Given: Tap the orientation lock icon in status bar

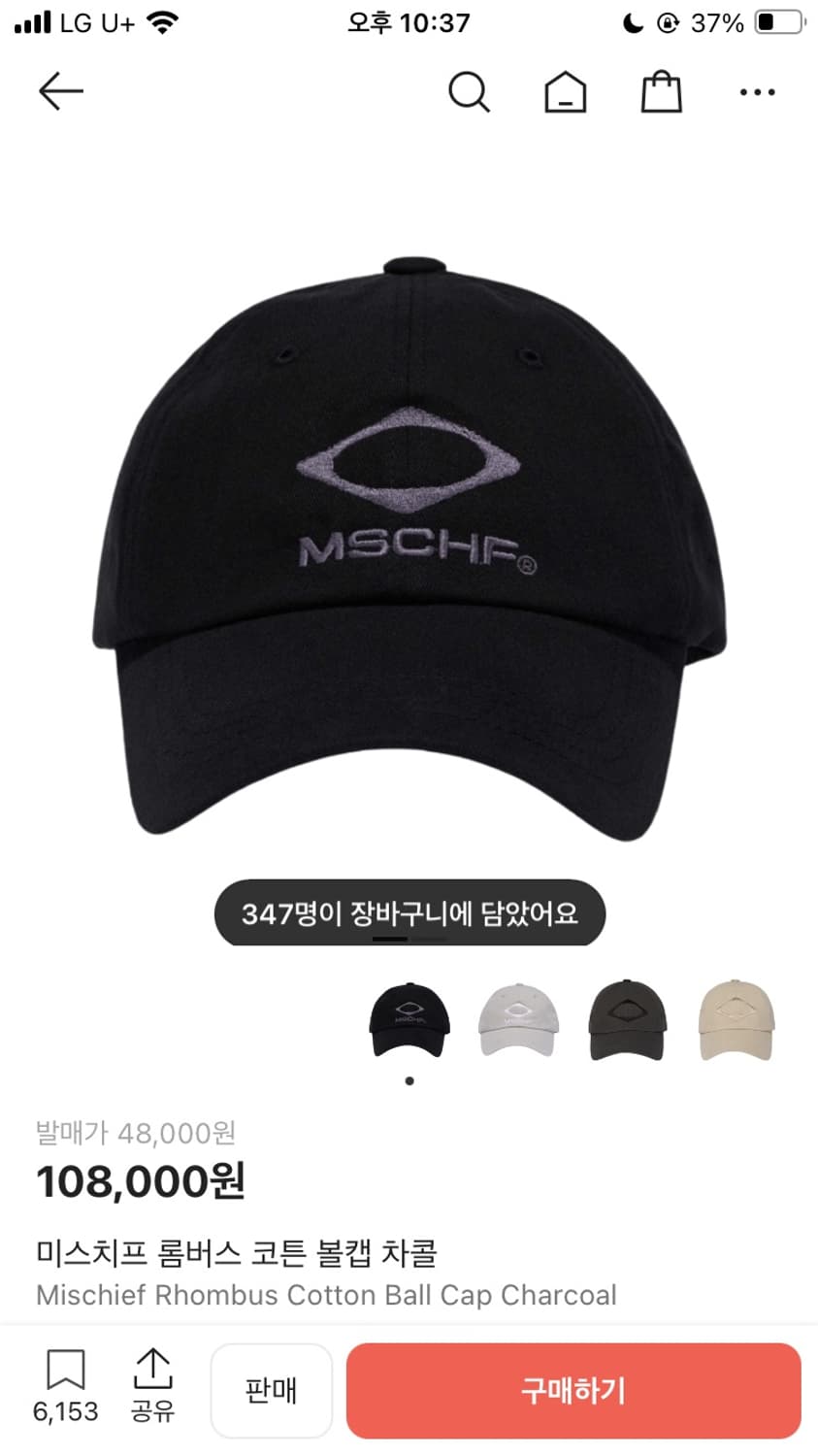Looking at the screenshot, I should [669, 21].
